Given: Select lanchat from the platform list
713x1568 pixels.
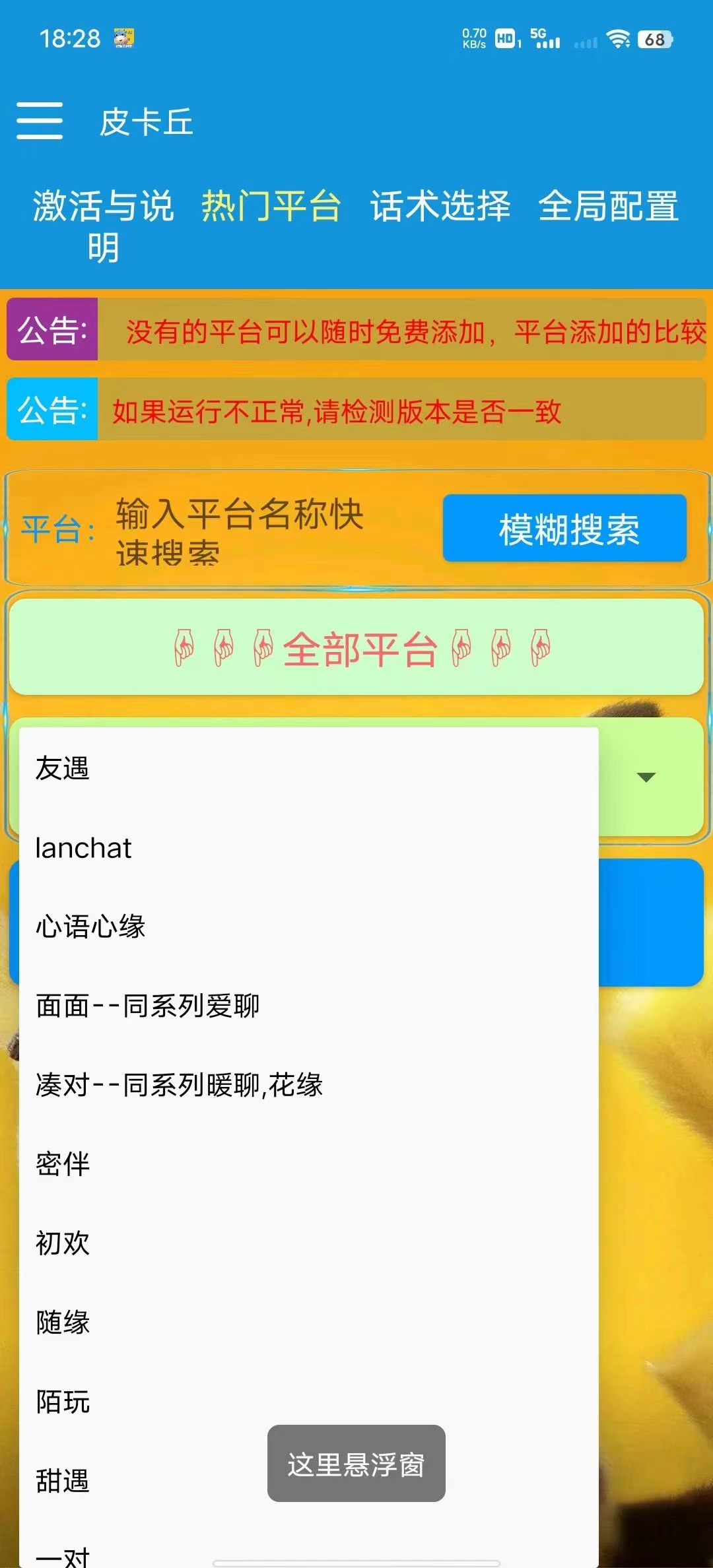Looking at the screenshot, I should coord(85,849).
